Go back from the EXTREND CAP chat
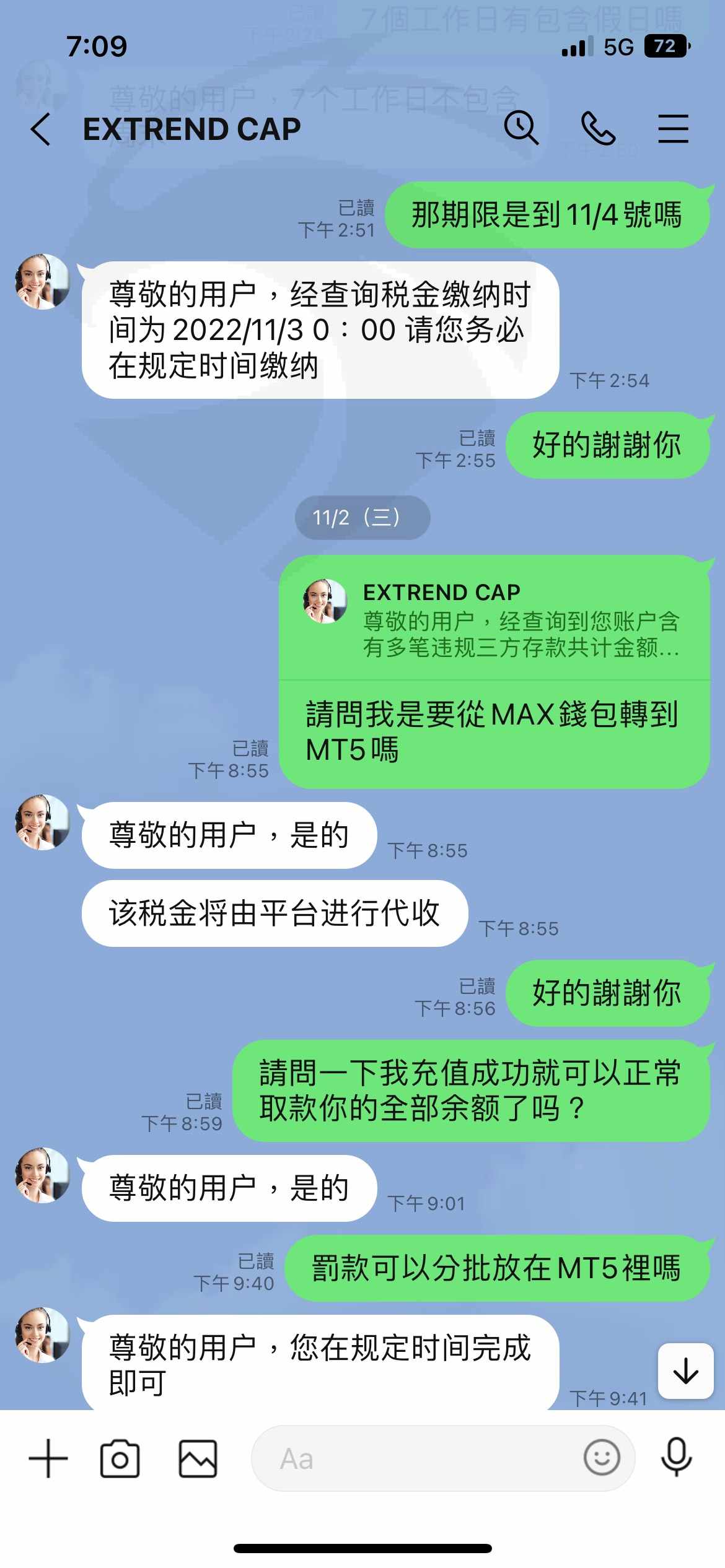The image size is (725, 1568). pyautogui.click(x=41, y=129)
